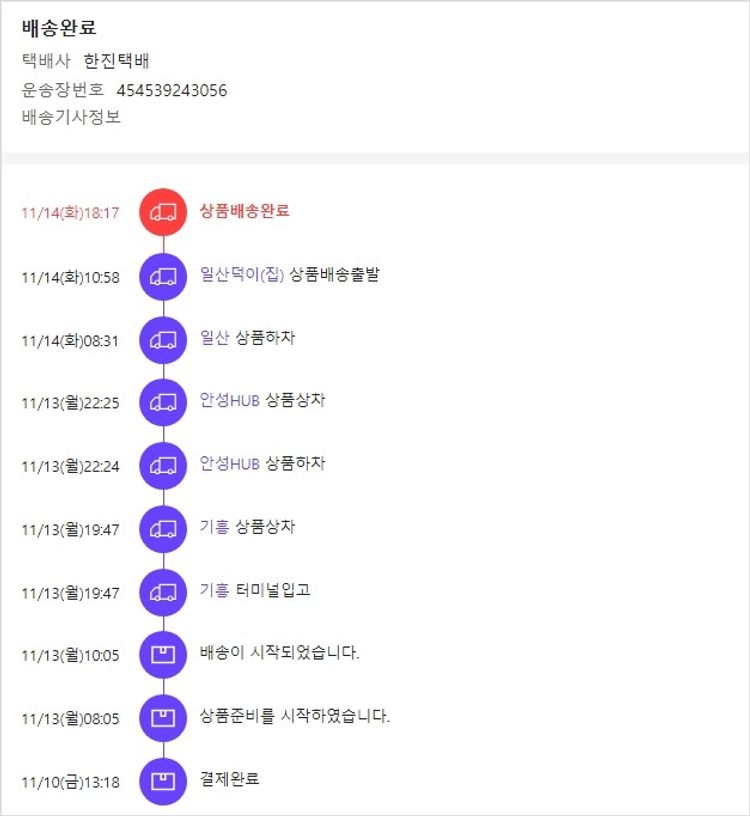Tap the 일산 link beside 상품하차
Screen dimensions: 750x816
pyautogui.click(x=214, y=338)
